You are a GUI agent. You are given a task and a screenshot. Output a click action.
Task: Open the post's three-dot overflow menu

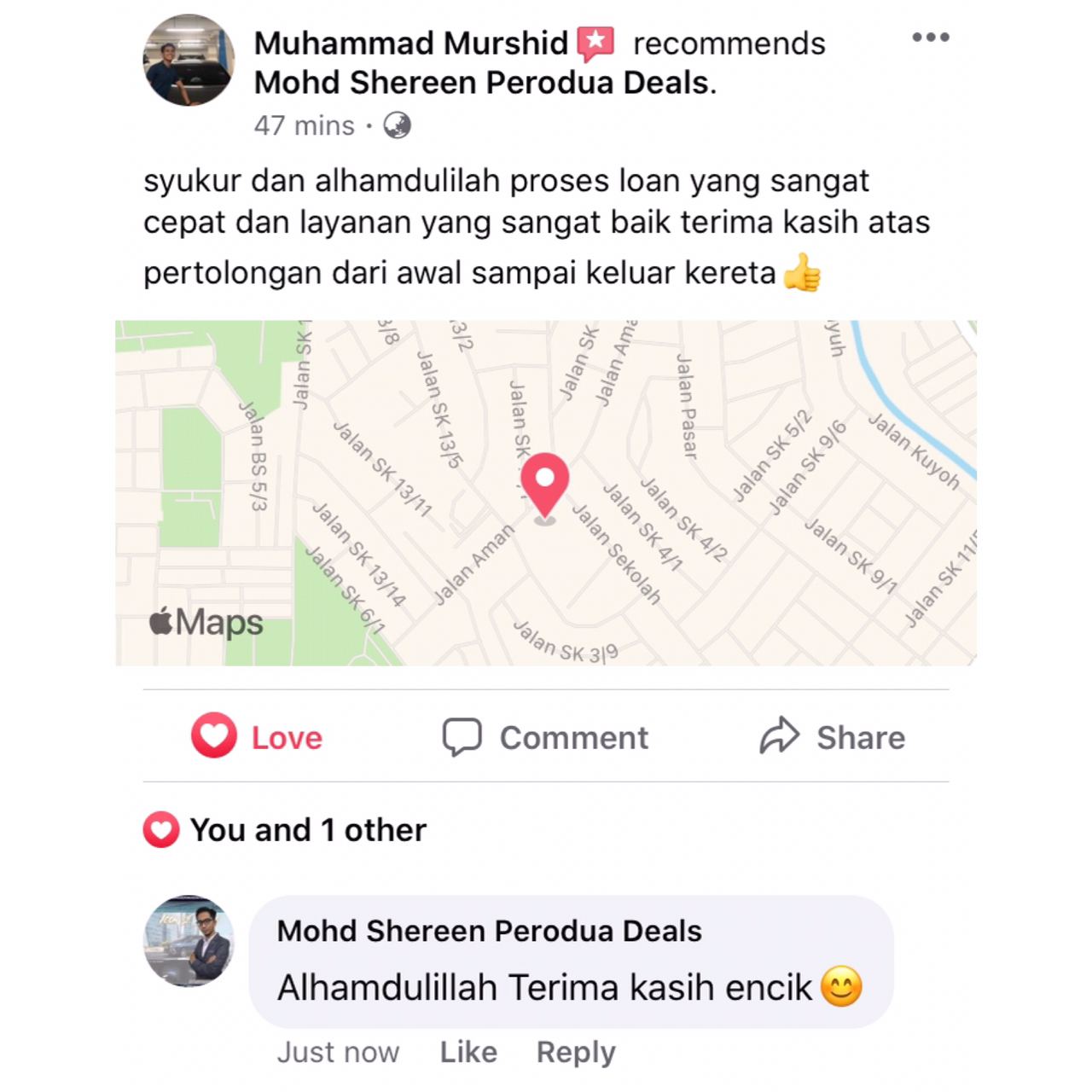(930, 38)
